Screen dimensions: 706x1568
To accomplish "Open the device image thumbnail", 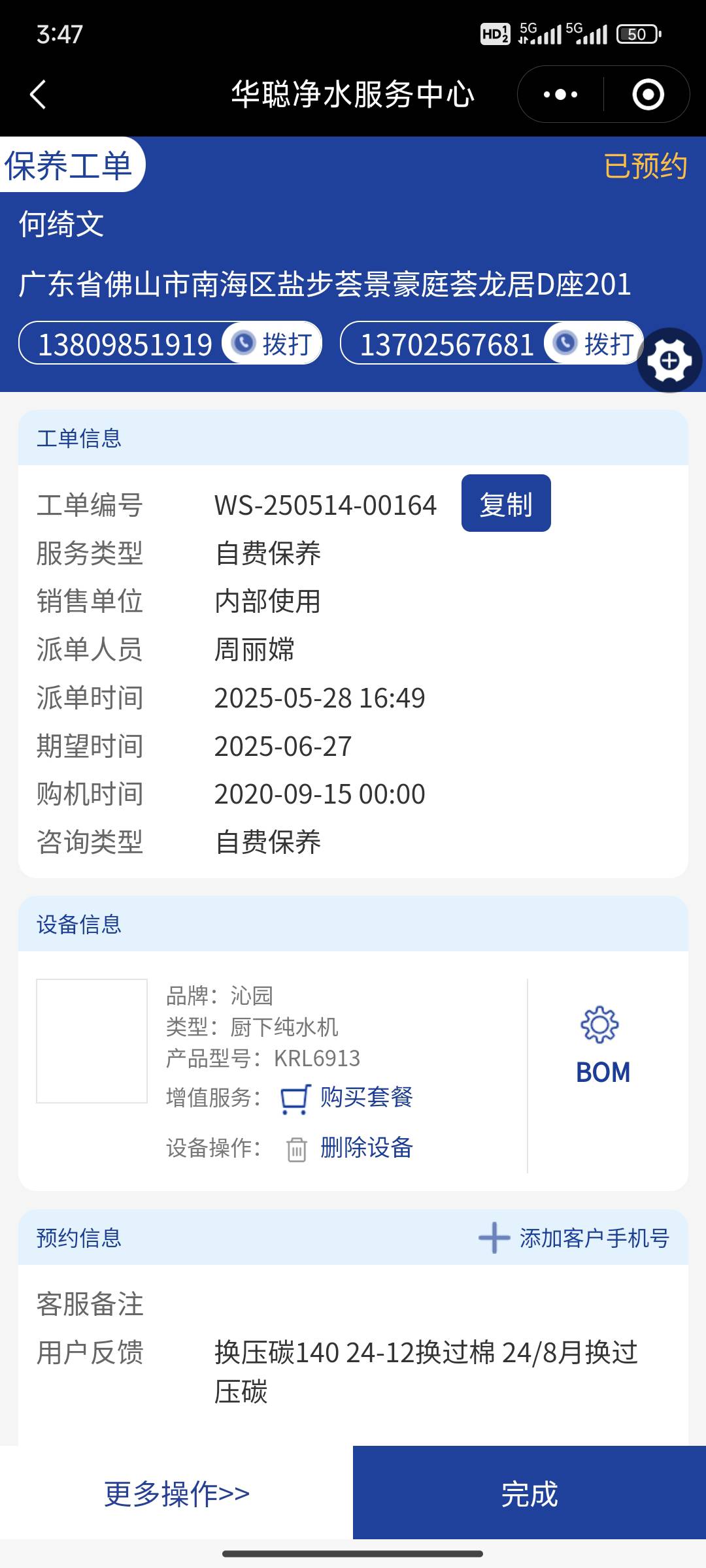I will [x=92, y=1041].
